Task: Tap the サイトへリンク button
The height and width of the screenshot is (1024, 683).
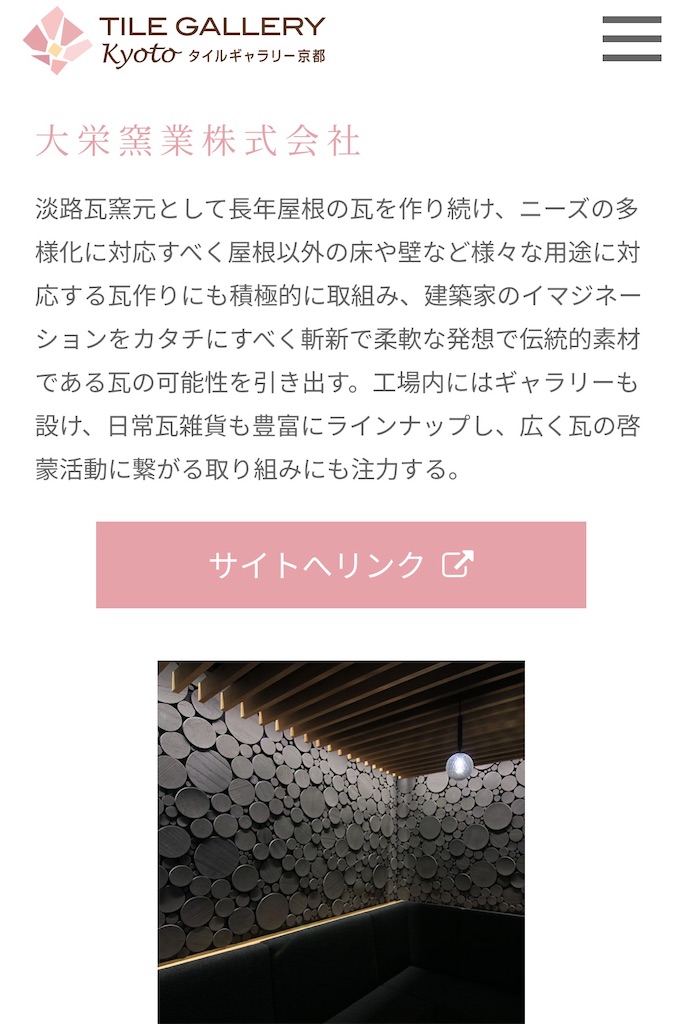Action: (341, 565)
